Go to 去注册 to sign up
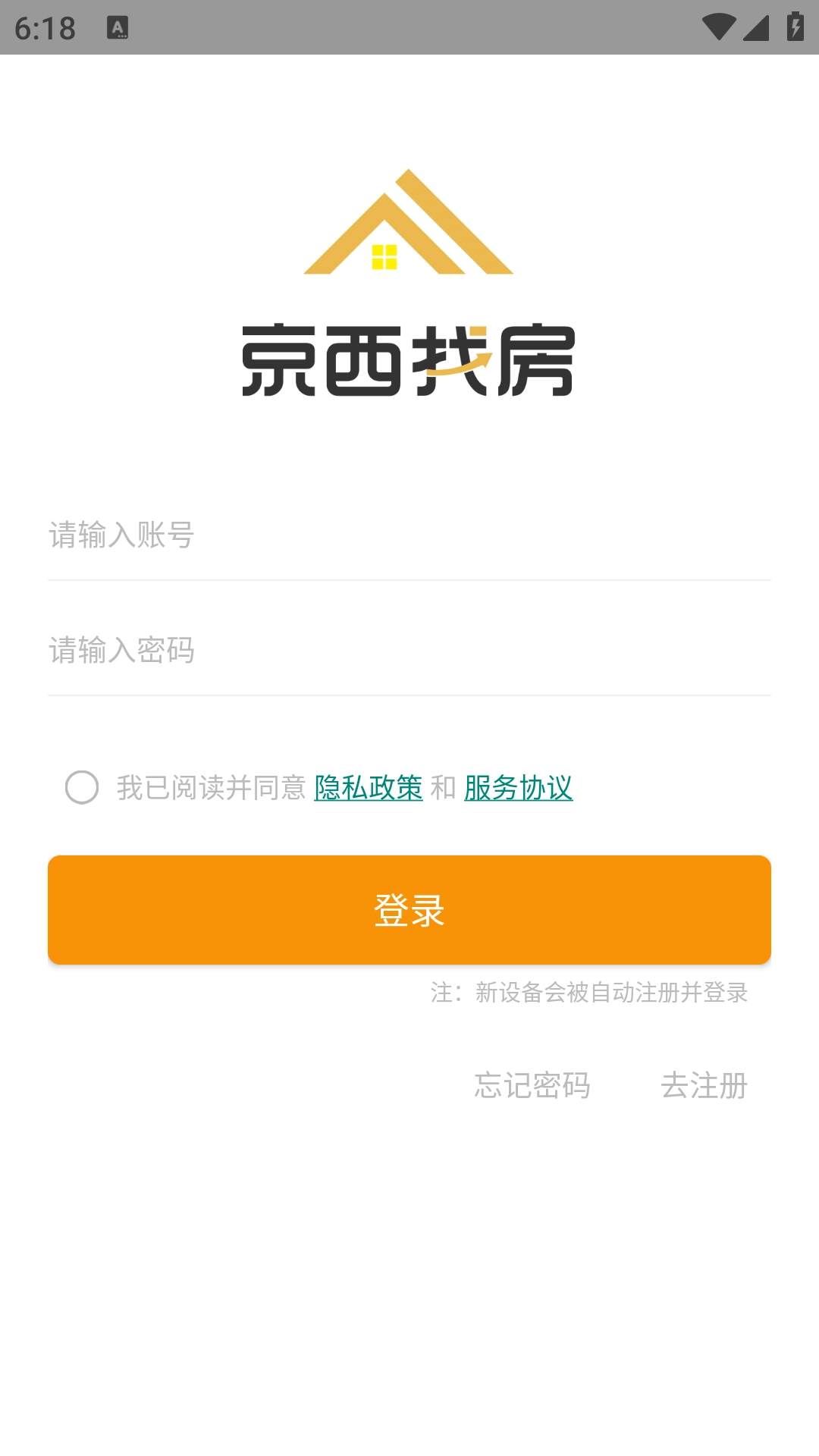The height and width of the screenshot is (1456, 819). 704,1085
